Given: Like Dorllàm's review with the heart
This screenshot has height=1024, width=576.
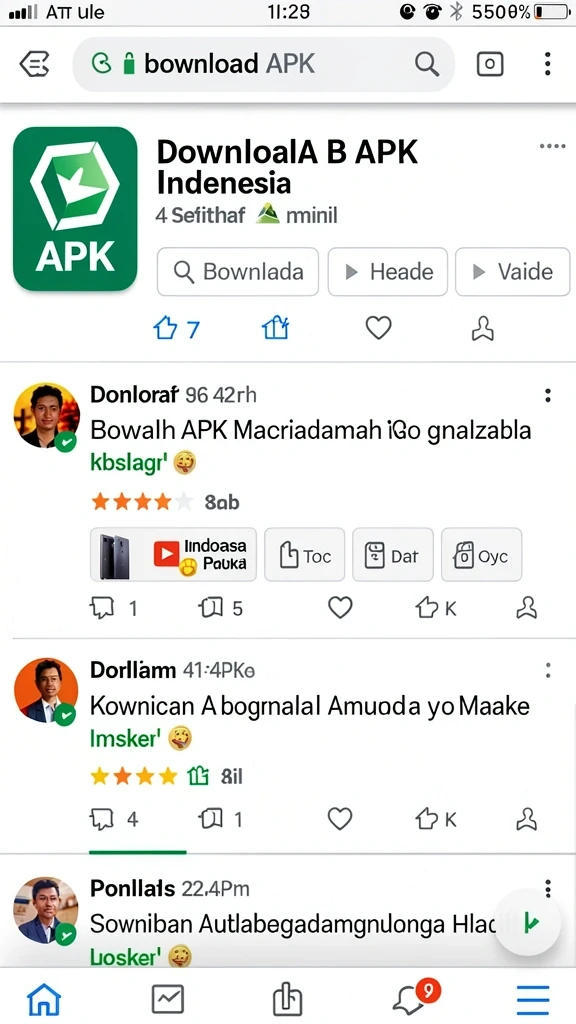Looking at the screenshot, I should 340,818.
